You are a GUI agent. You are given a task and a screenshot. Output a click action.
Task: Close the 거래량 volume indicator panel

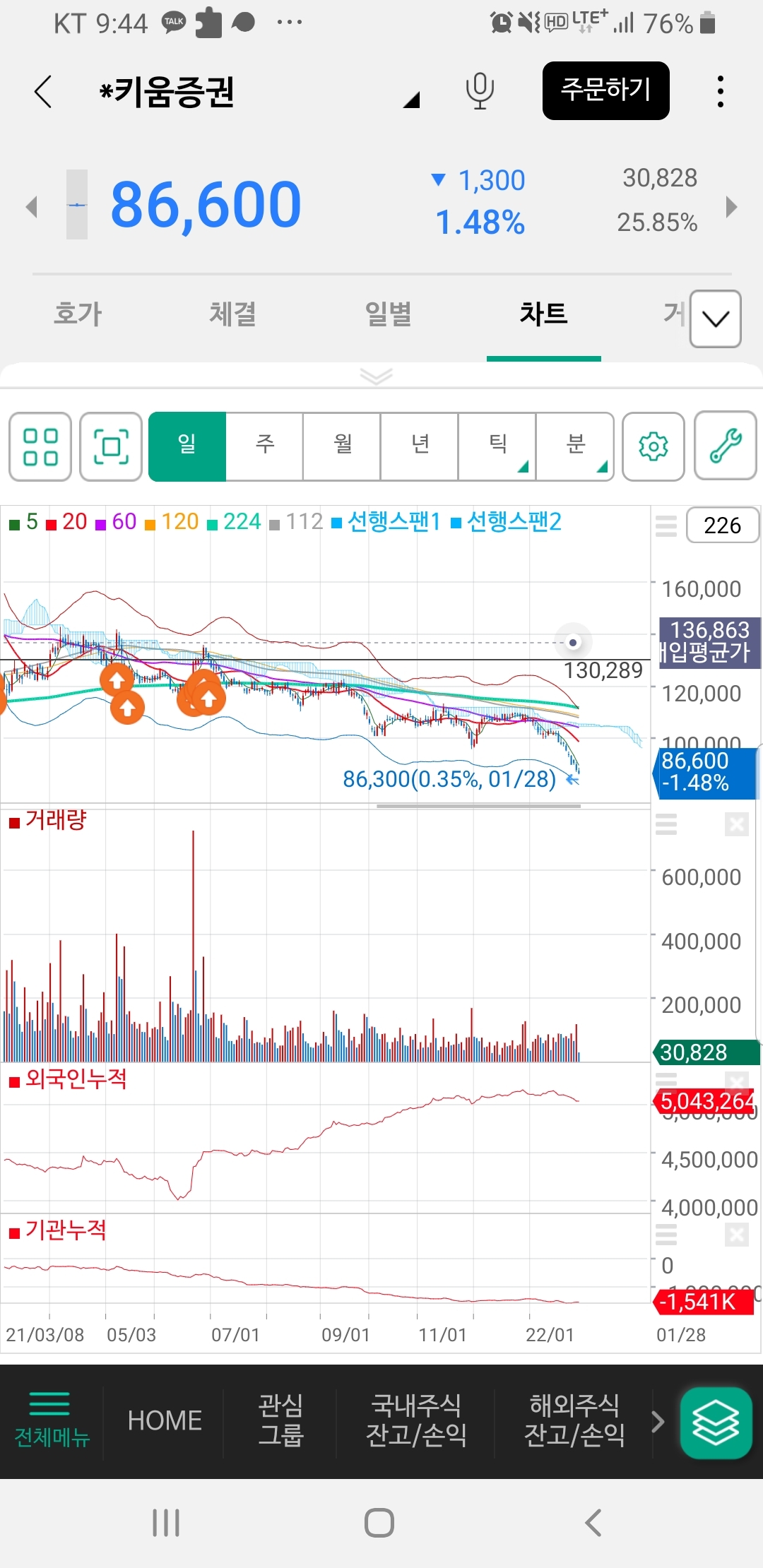(x=737, y=824)
